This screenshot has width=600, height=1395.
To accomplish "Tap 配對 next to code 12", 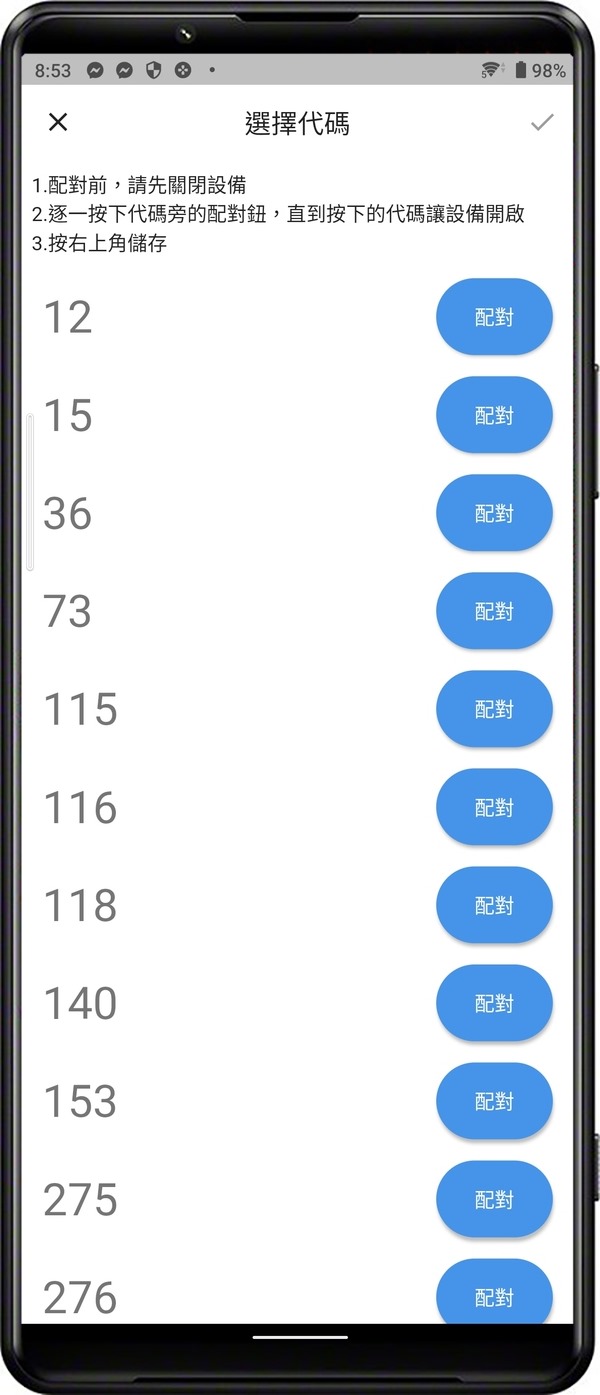I will click(494, 317).
